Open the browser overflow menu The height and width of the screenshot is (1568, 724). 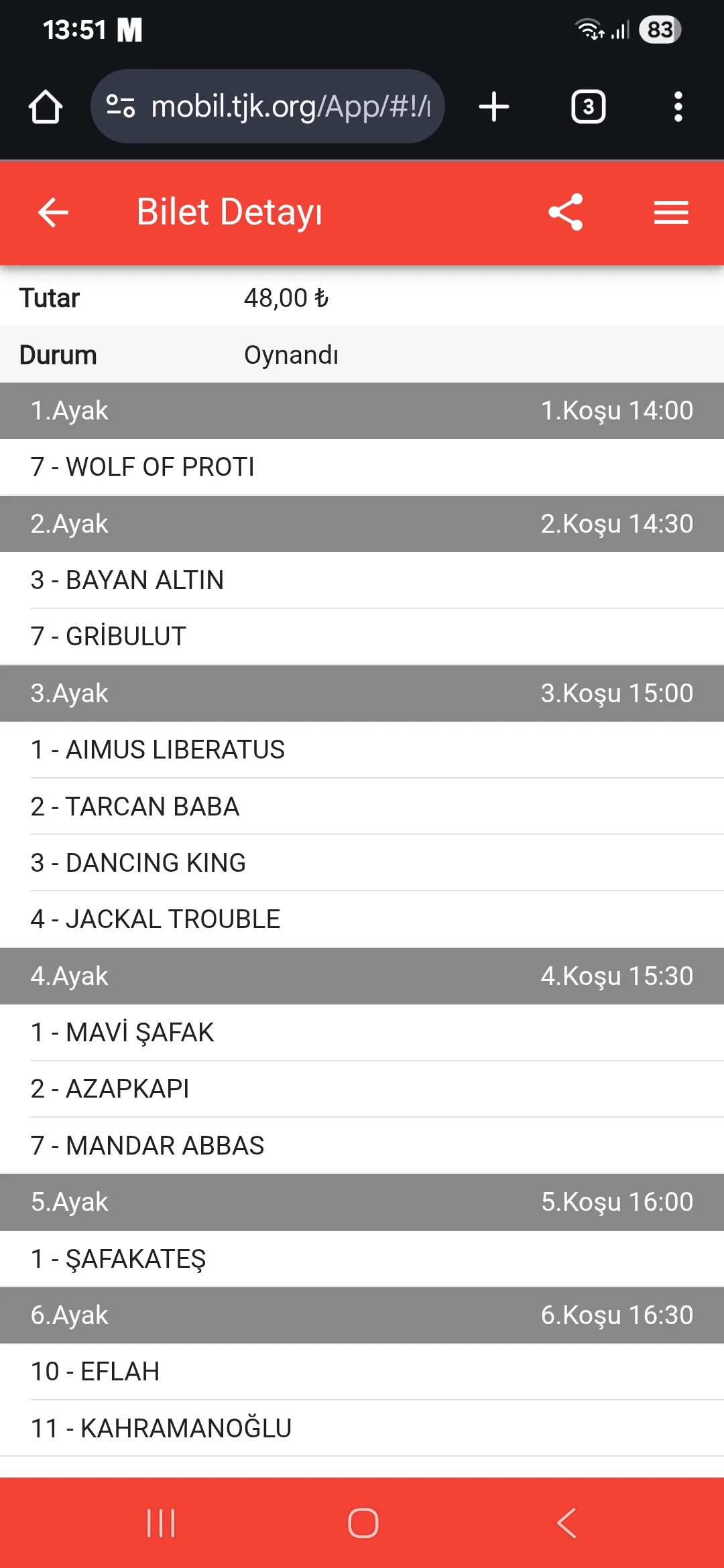pos(678,107)
